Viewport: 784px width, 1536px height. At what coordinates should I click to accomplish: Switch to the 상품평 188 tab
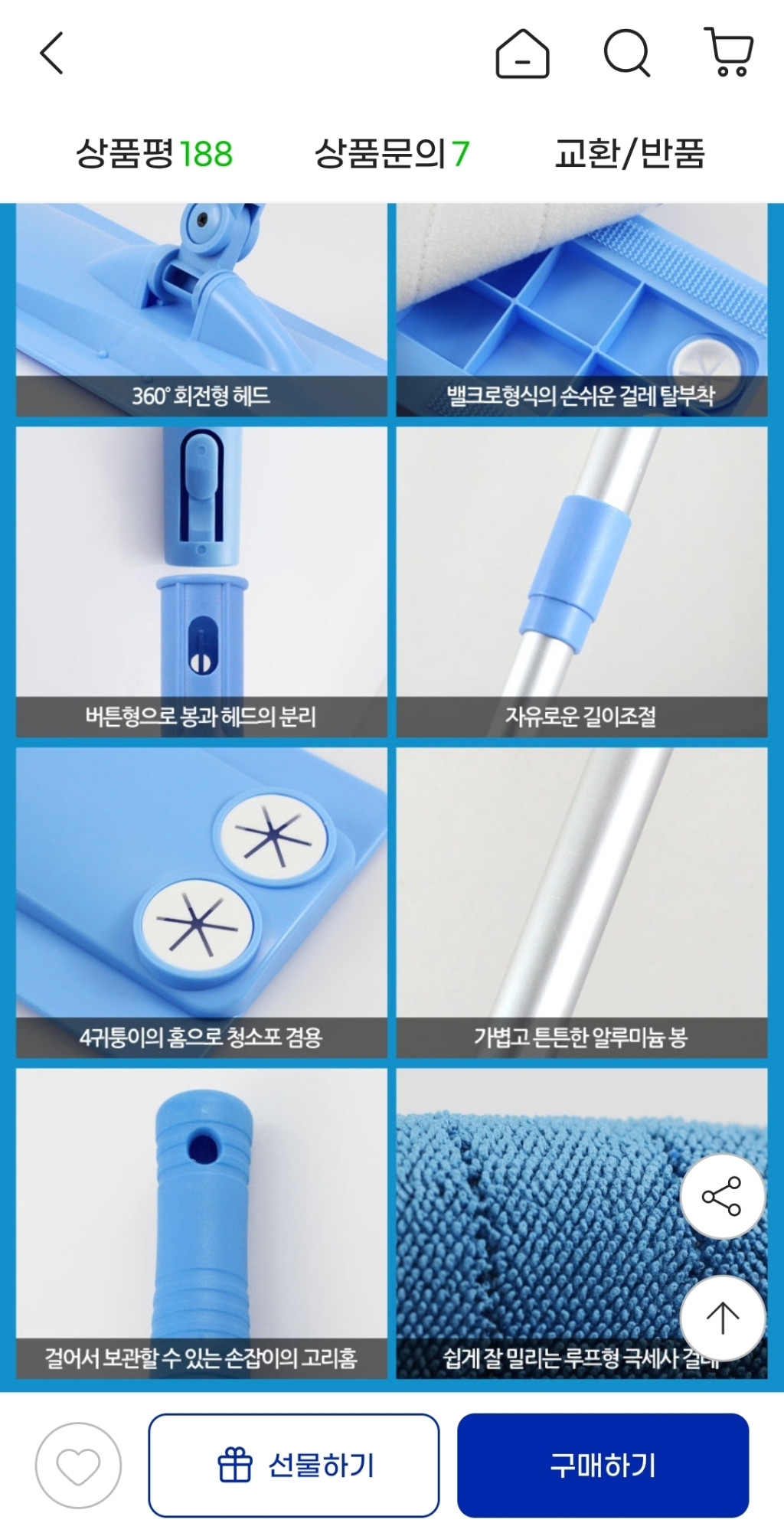(154, 153)
